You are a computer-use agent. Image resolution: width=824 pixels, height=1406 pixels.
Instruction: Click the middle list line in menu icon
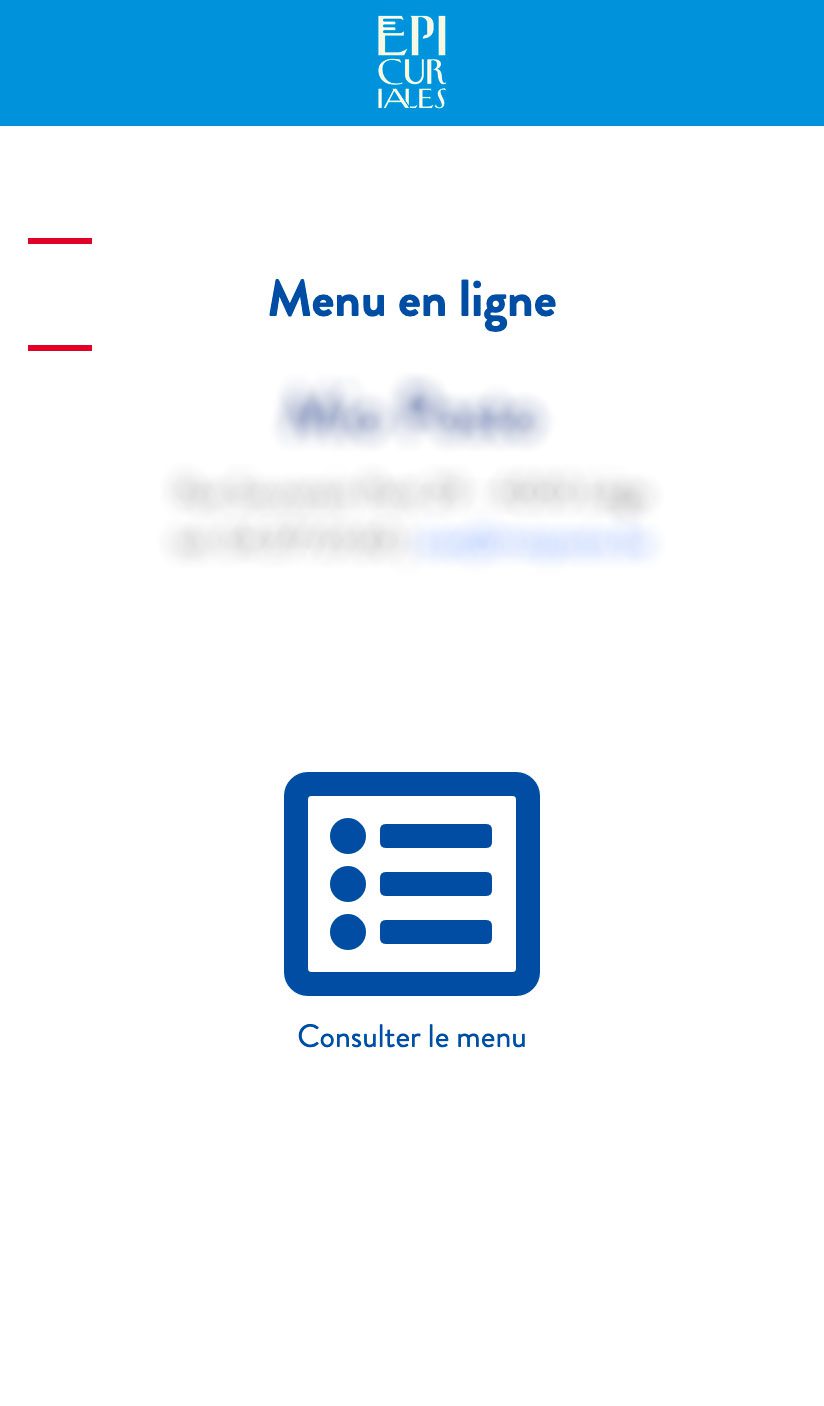point(435,884)
